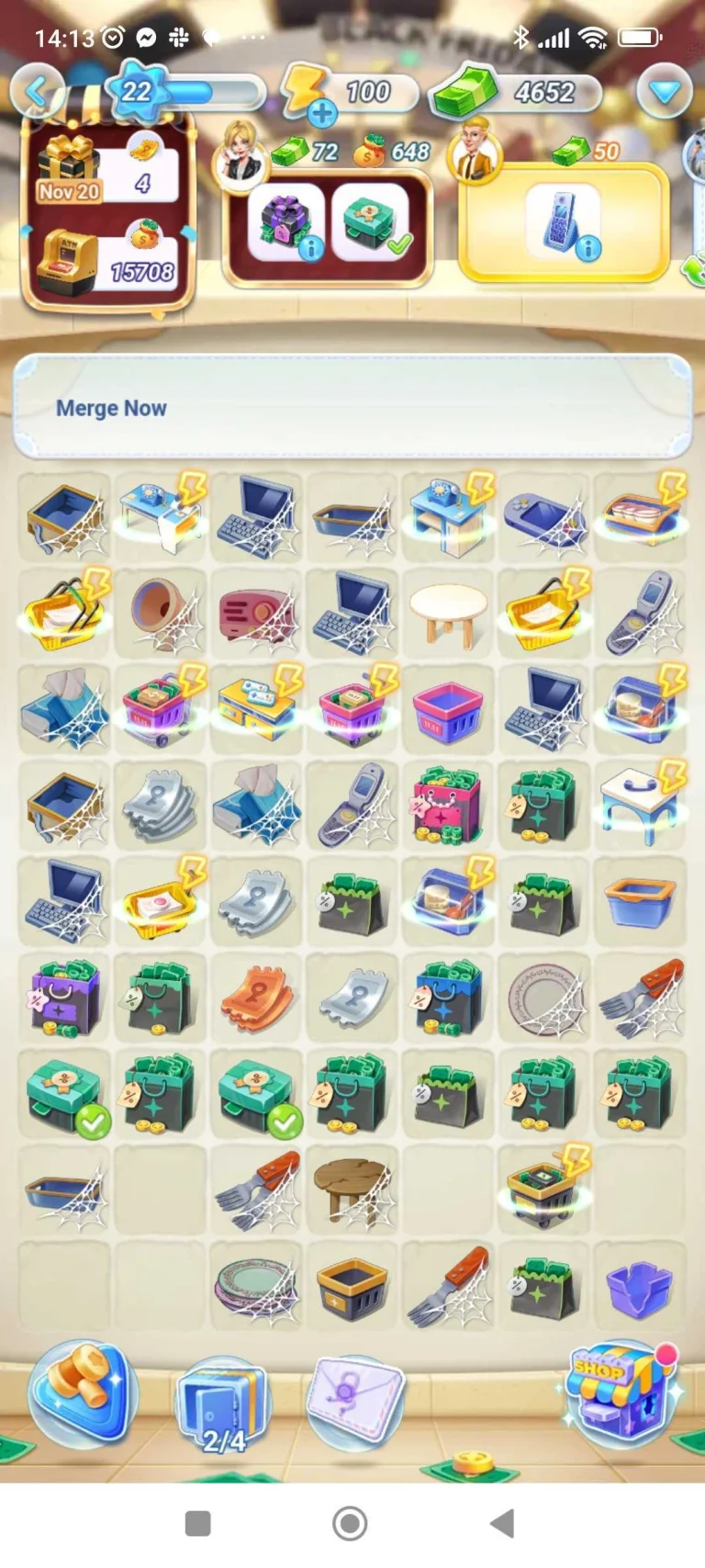This screenshot has width=705, height=1568.
Task: View info for the purple gift box order
Action: point(286,223)
